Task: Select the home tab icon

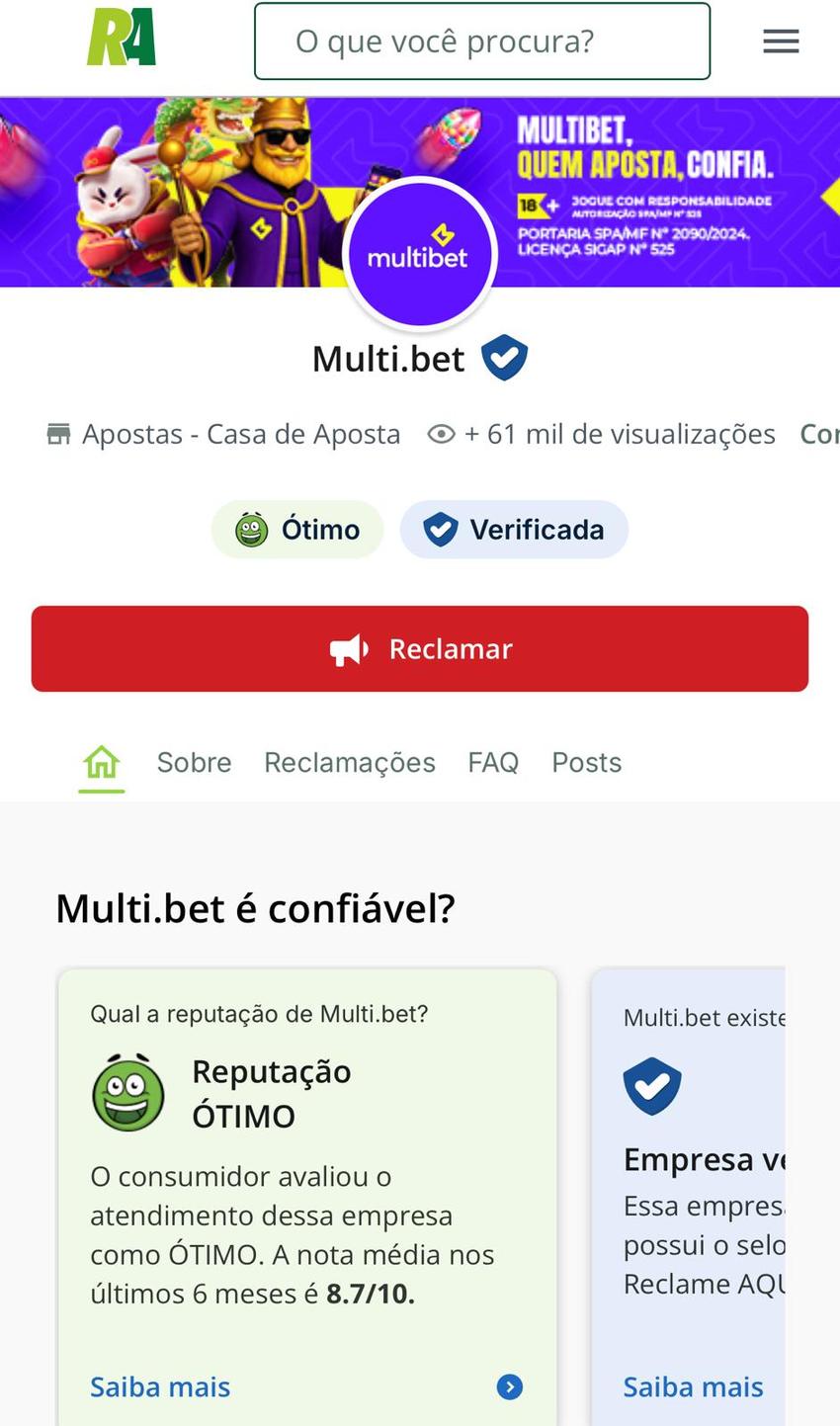Action: (x=101, y=761)
